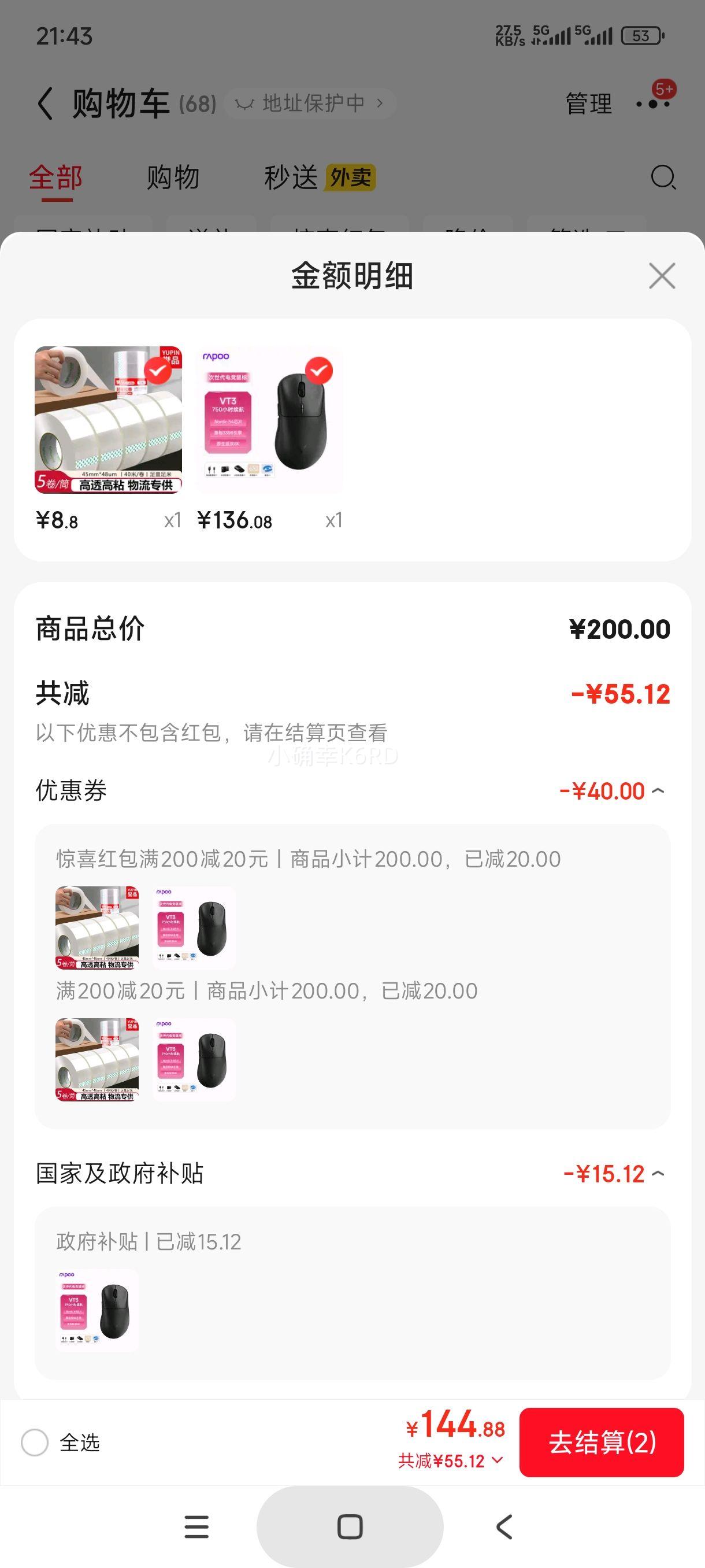
Task: Open the 地址保护中 address chip
Action: point(310,103)
